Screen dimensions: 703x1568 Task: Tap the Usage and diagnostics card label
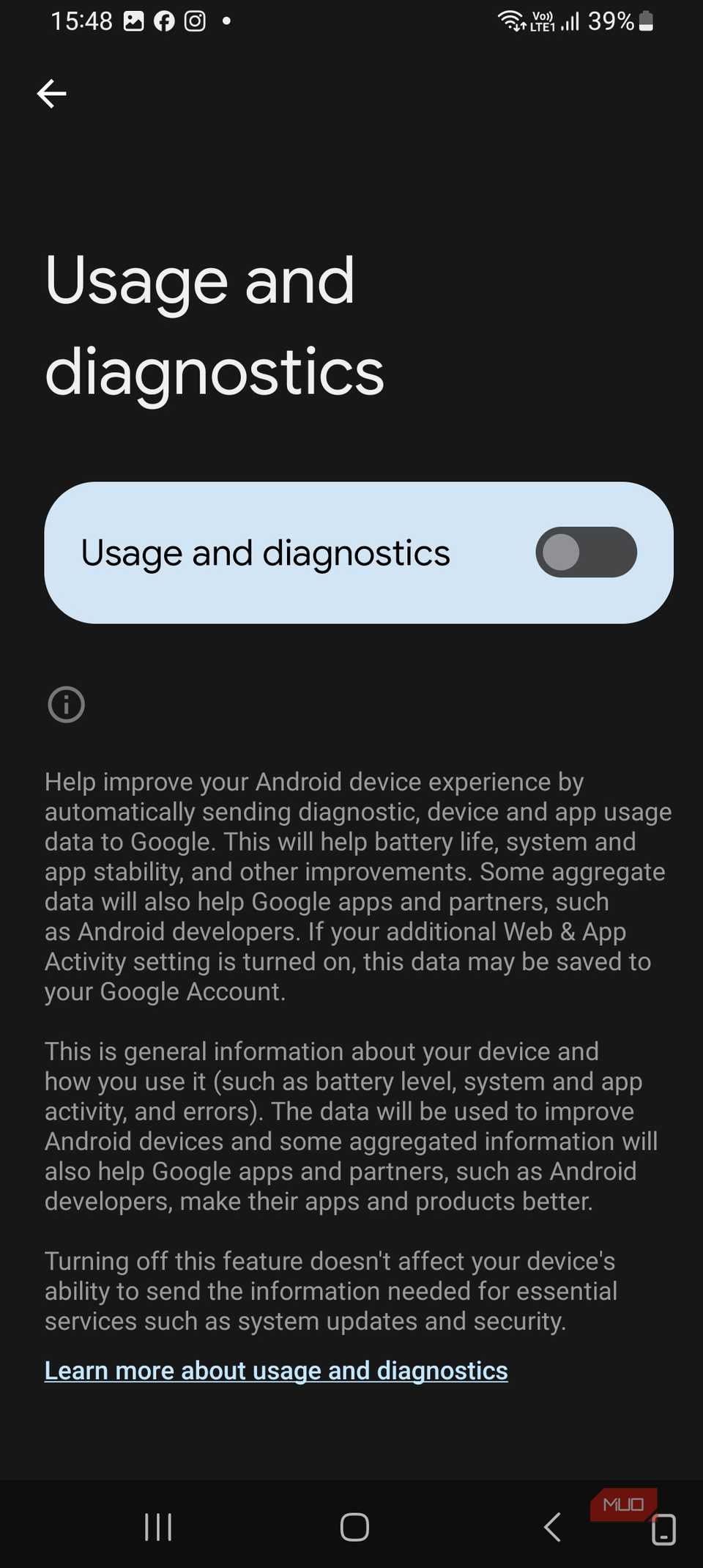point(266,553)
